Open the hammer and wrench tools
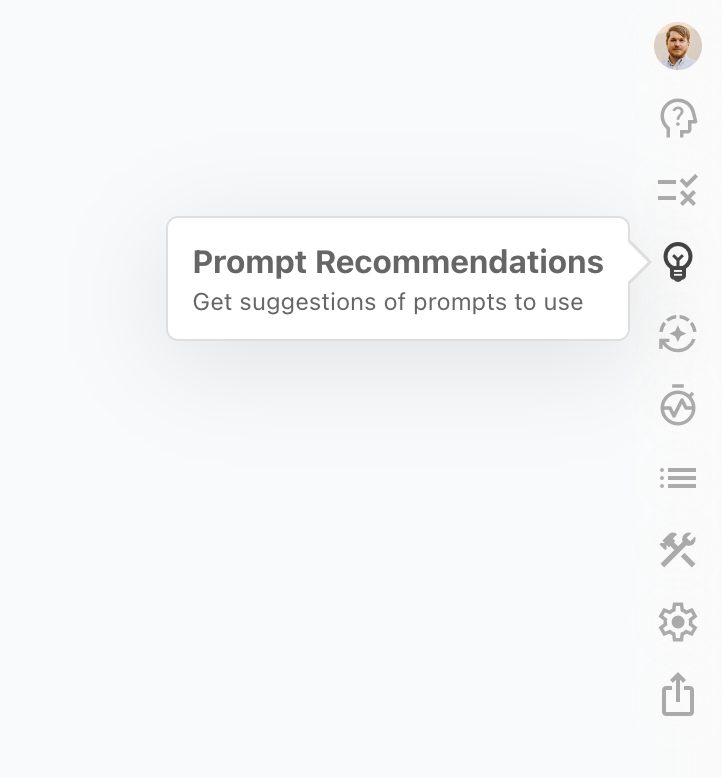 (x=678, y=550)
